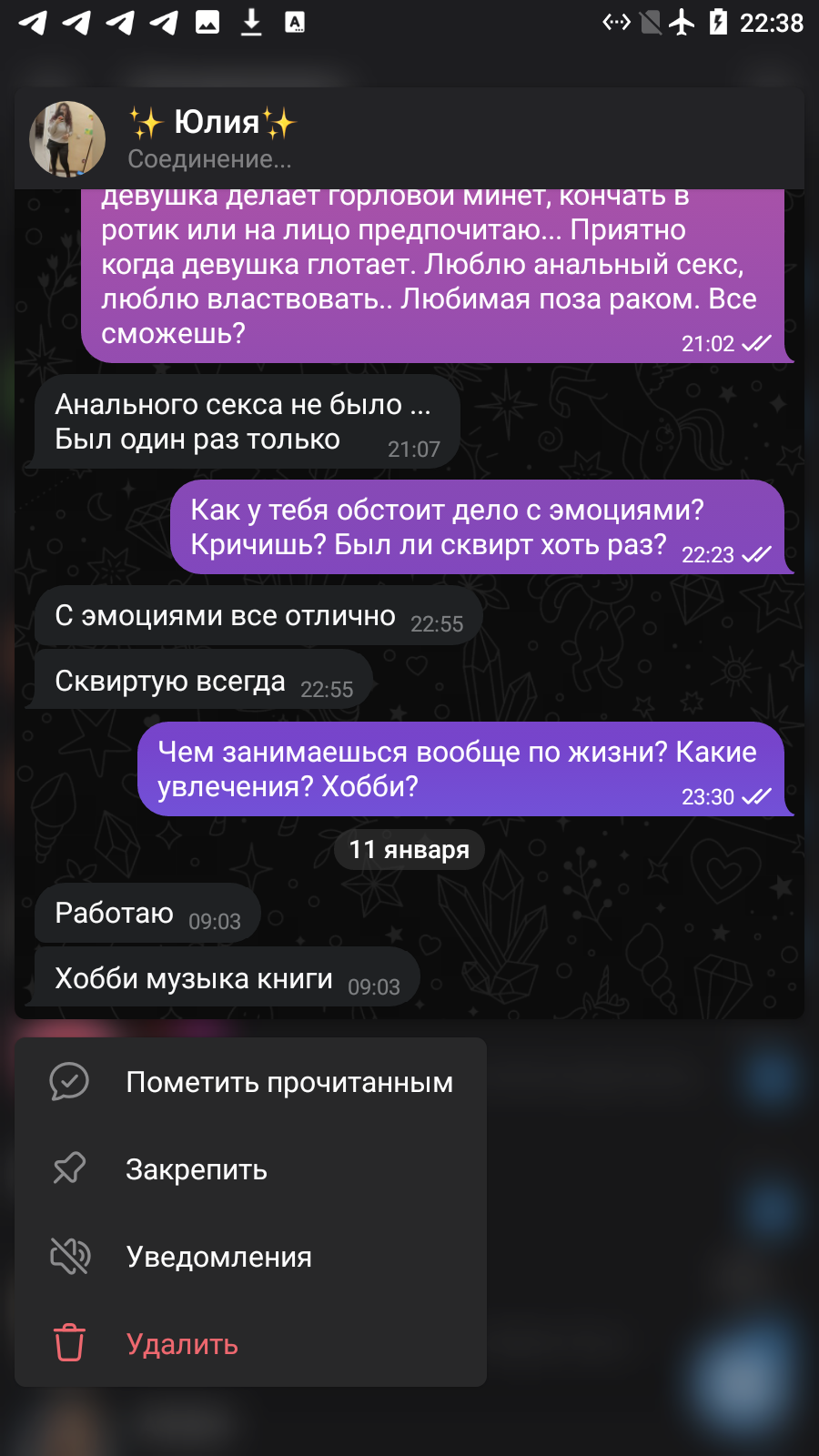The image size is (819, 1456).
Task: Mark the chat as read (Пометить прочитанным)
Action: pos(250,1082)
